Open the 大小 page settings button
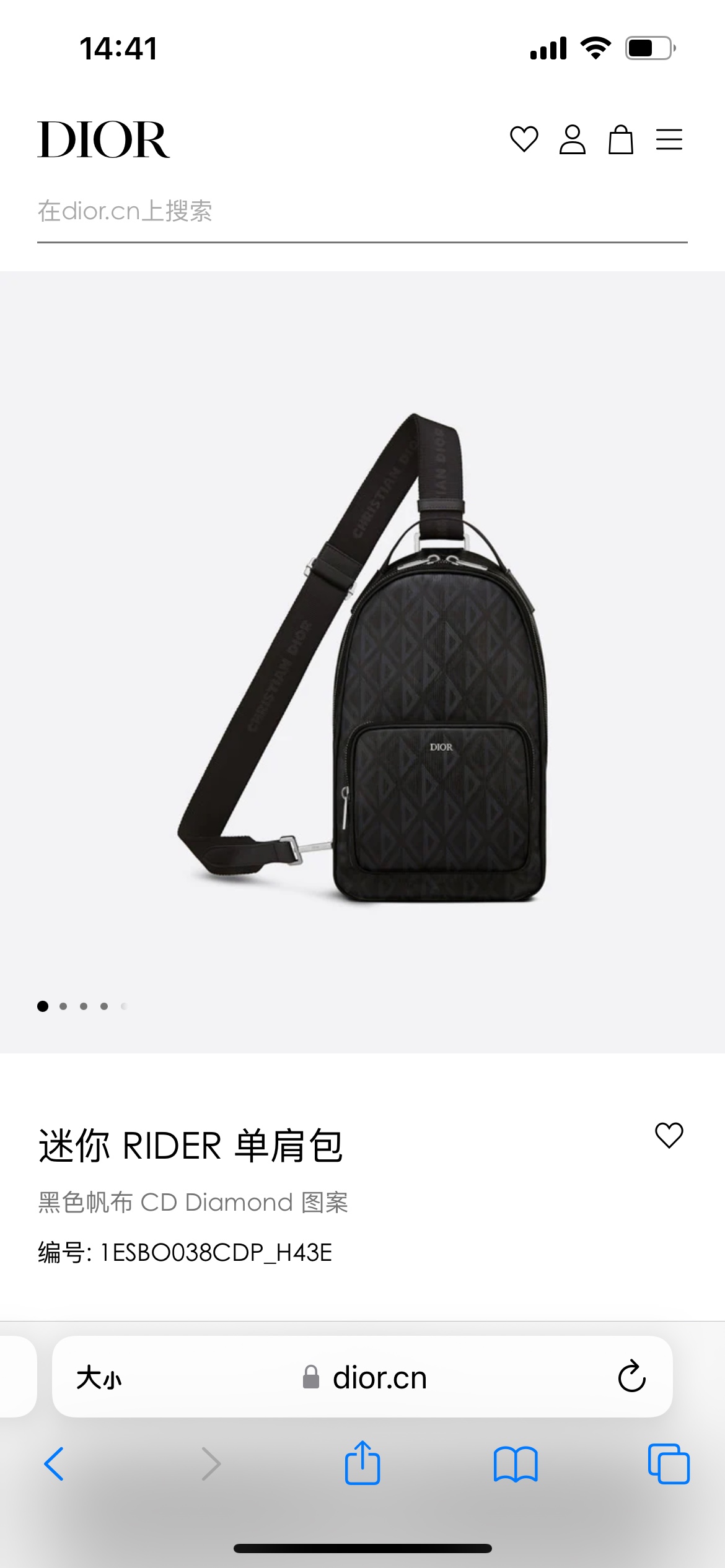Image resolution: width=725 pixels, height=1568 pixels. [99, 1379]
